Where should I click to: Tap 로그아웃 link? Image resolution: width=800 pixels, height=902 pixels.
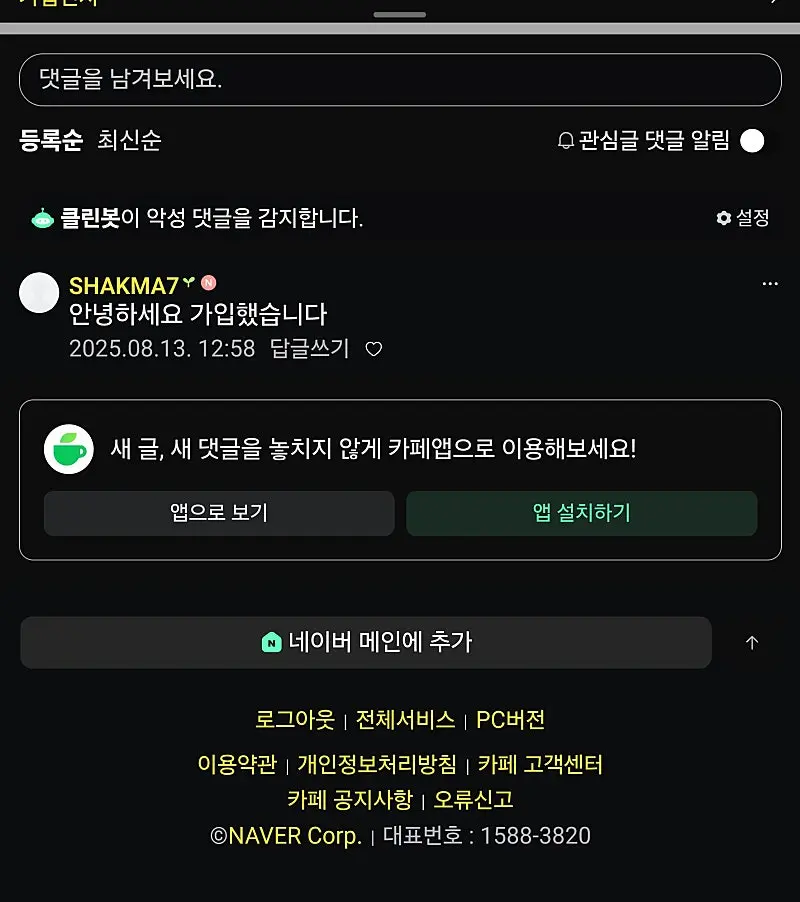tap(295, 720)
